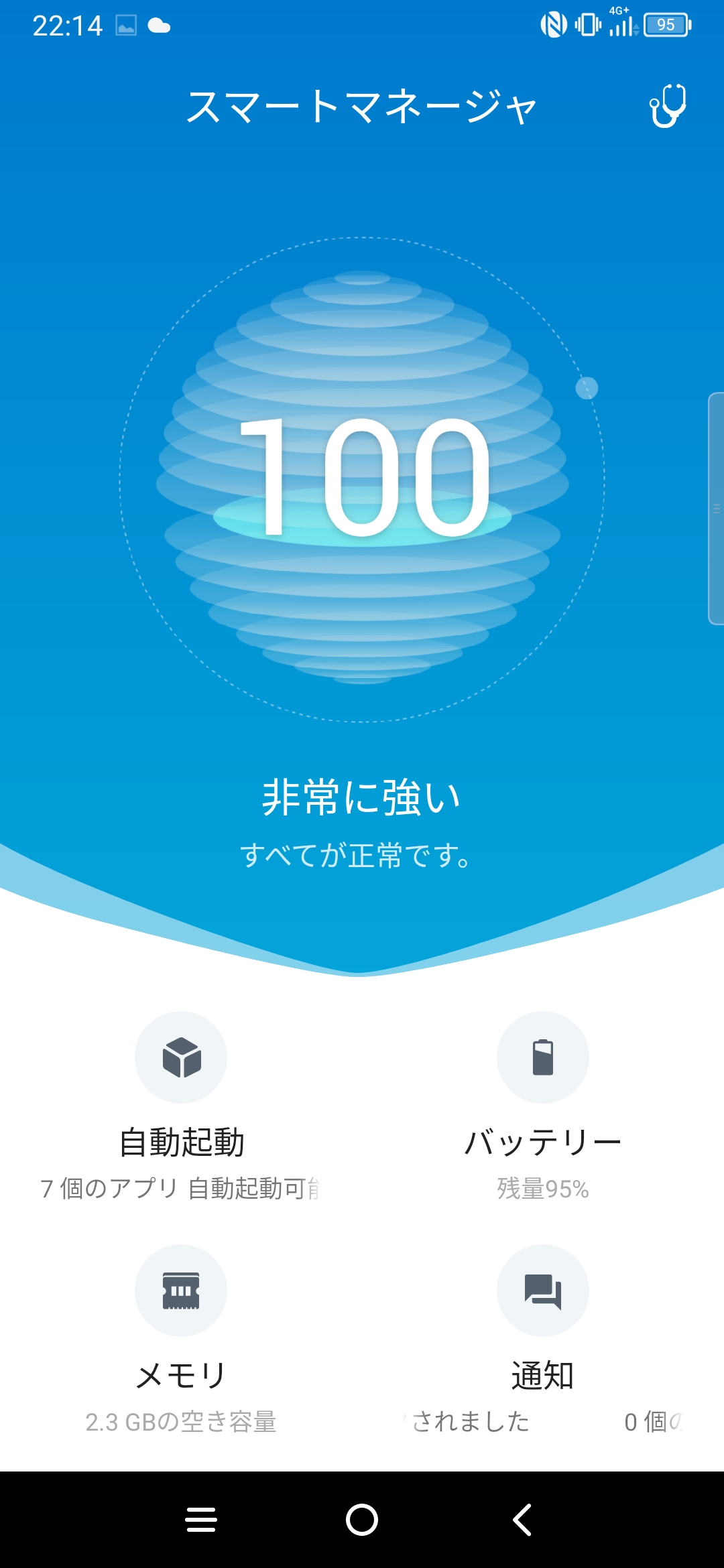The image size is (724, 1568).
Task: Tap the 通知 chat bubble icon
Action: 543,1290
